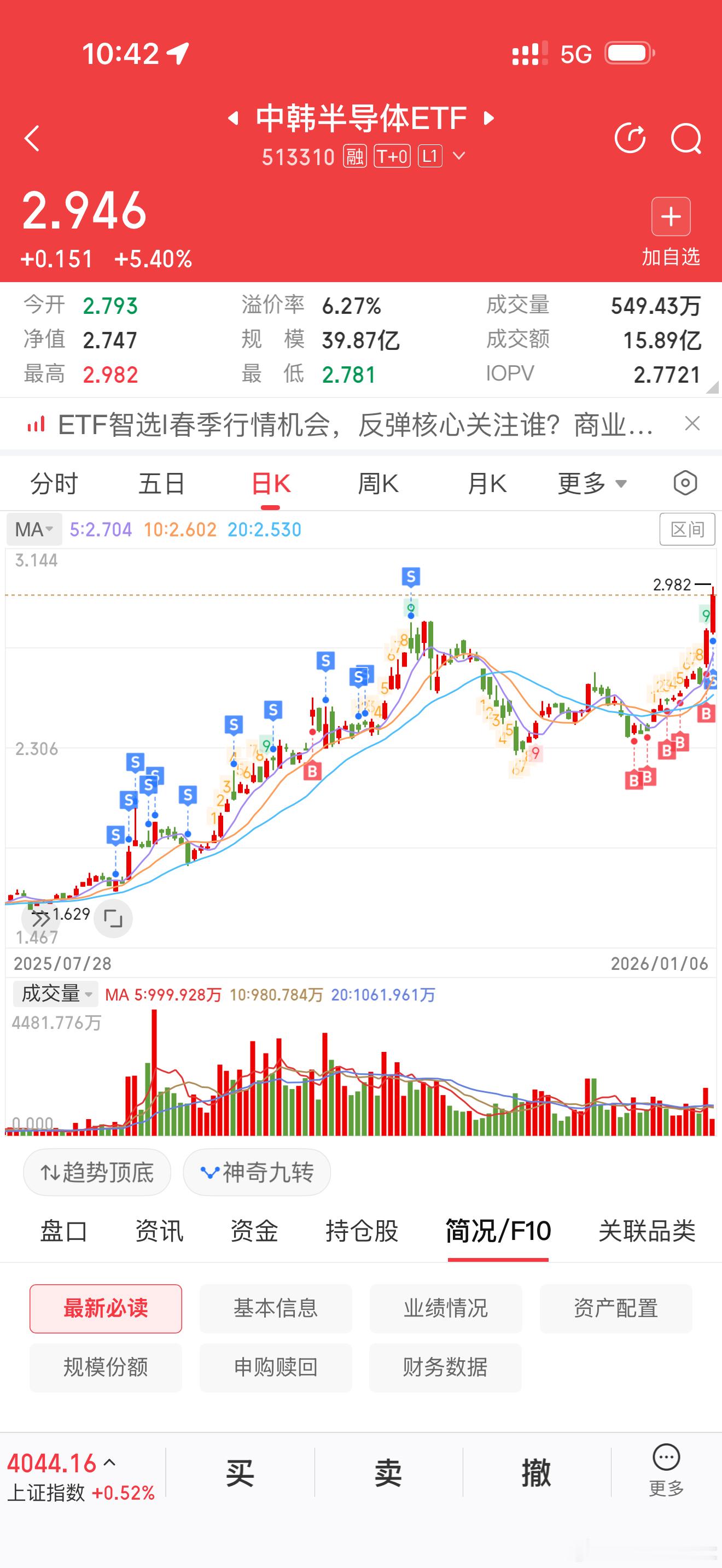View 基本信息 fund details
The image size is (722, 1568).
[275, 1309]
